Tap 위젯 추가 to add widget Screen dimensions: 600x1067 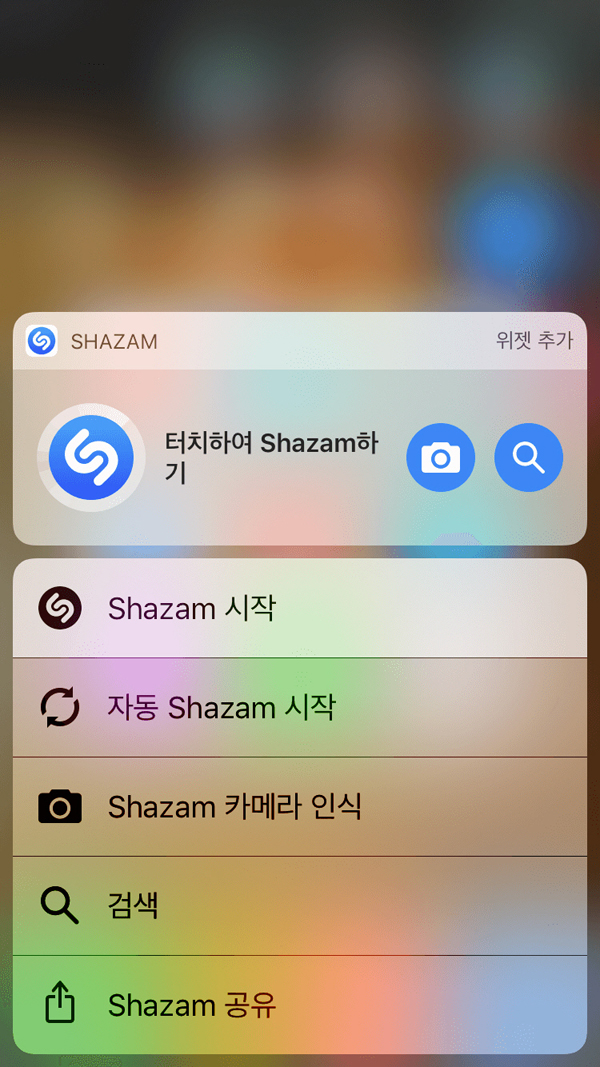pos(534,341)
